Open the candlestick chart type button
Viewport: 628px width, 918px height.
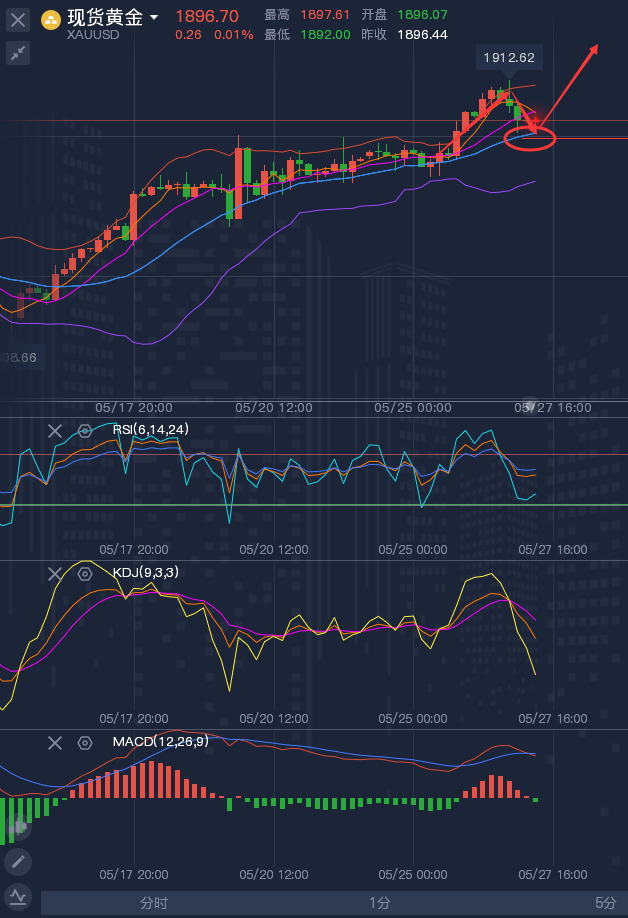point(17,826)
